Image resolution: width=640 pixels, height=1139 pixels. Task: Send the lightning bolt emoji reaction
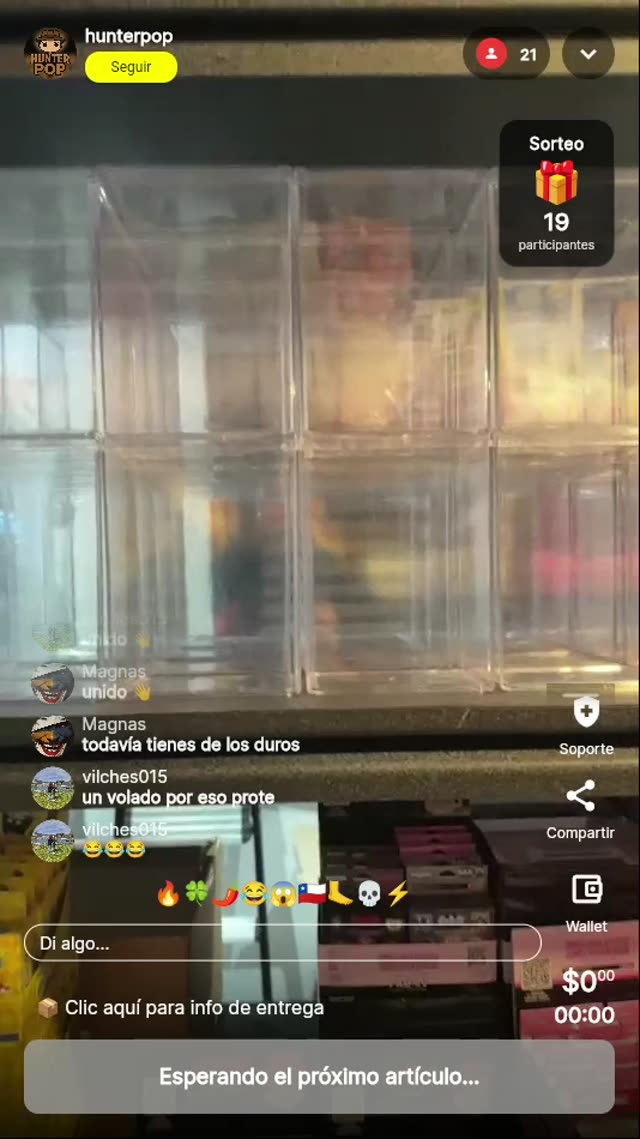click(398, 894)
